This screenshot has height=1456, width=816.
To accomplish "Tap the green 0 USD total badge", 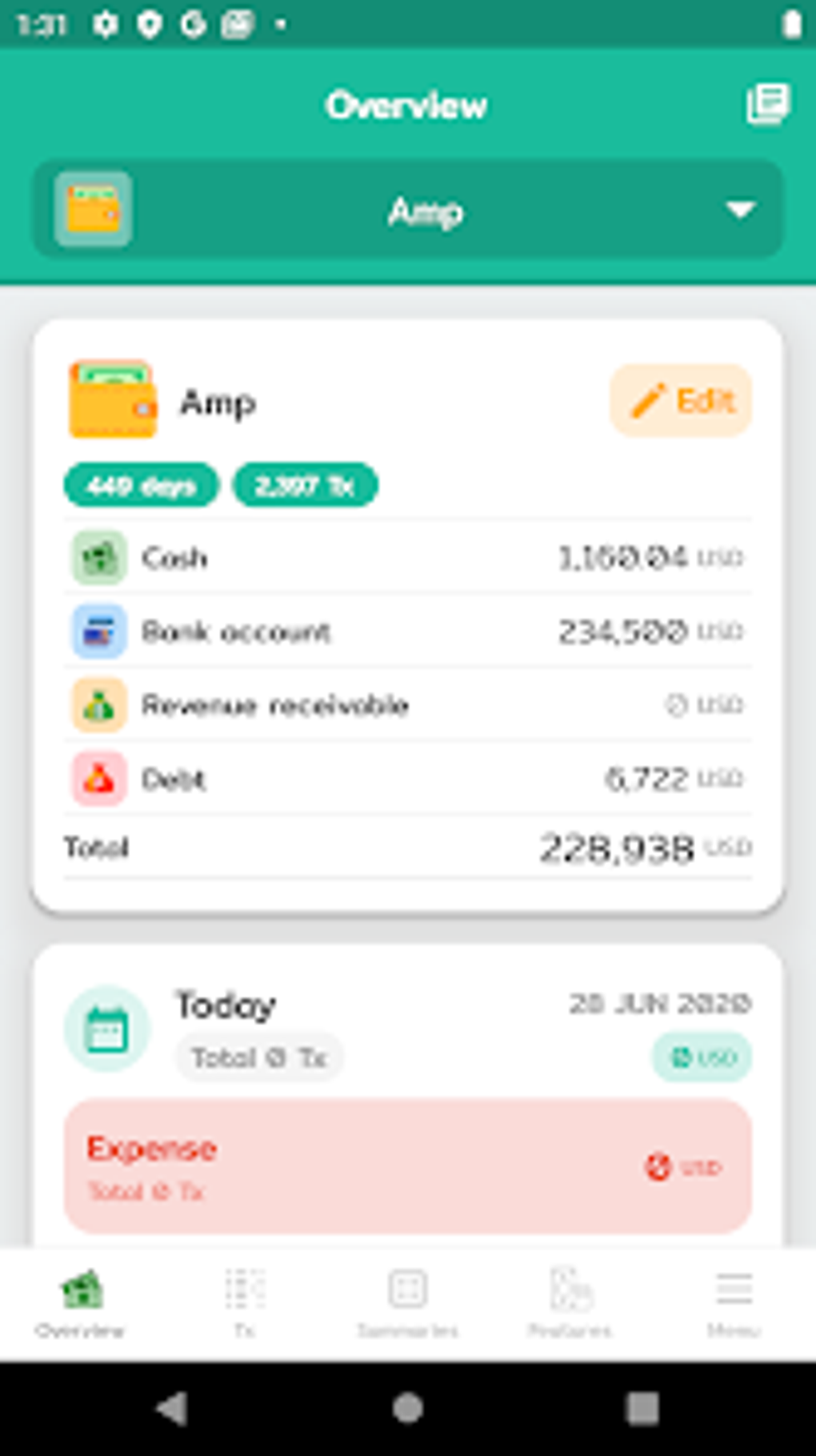I will [x=702, y=1057].
